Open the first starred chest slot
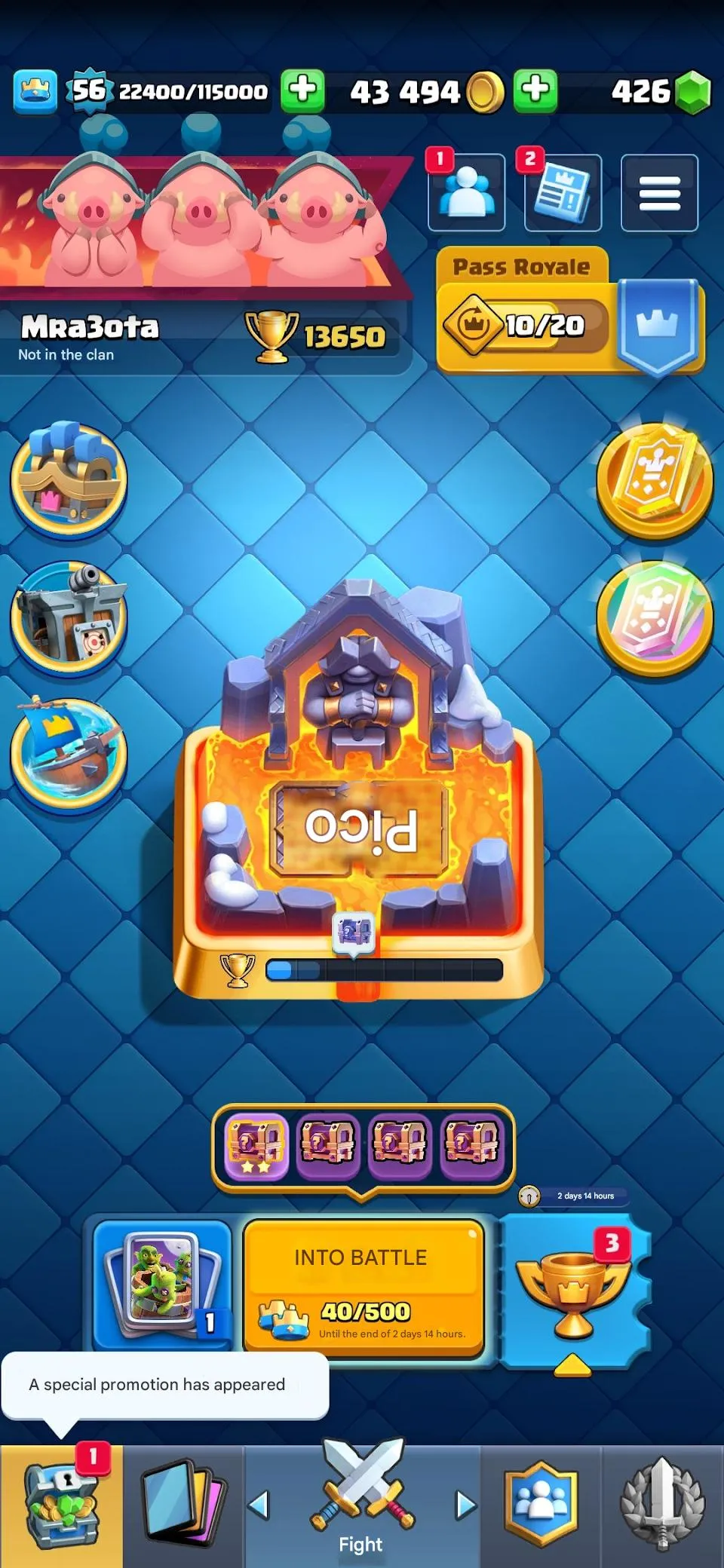The width and height of the screenshot is (724, 1568). pyautogui.click(x=256, y=1150)
